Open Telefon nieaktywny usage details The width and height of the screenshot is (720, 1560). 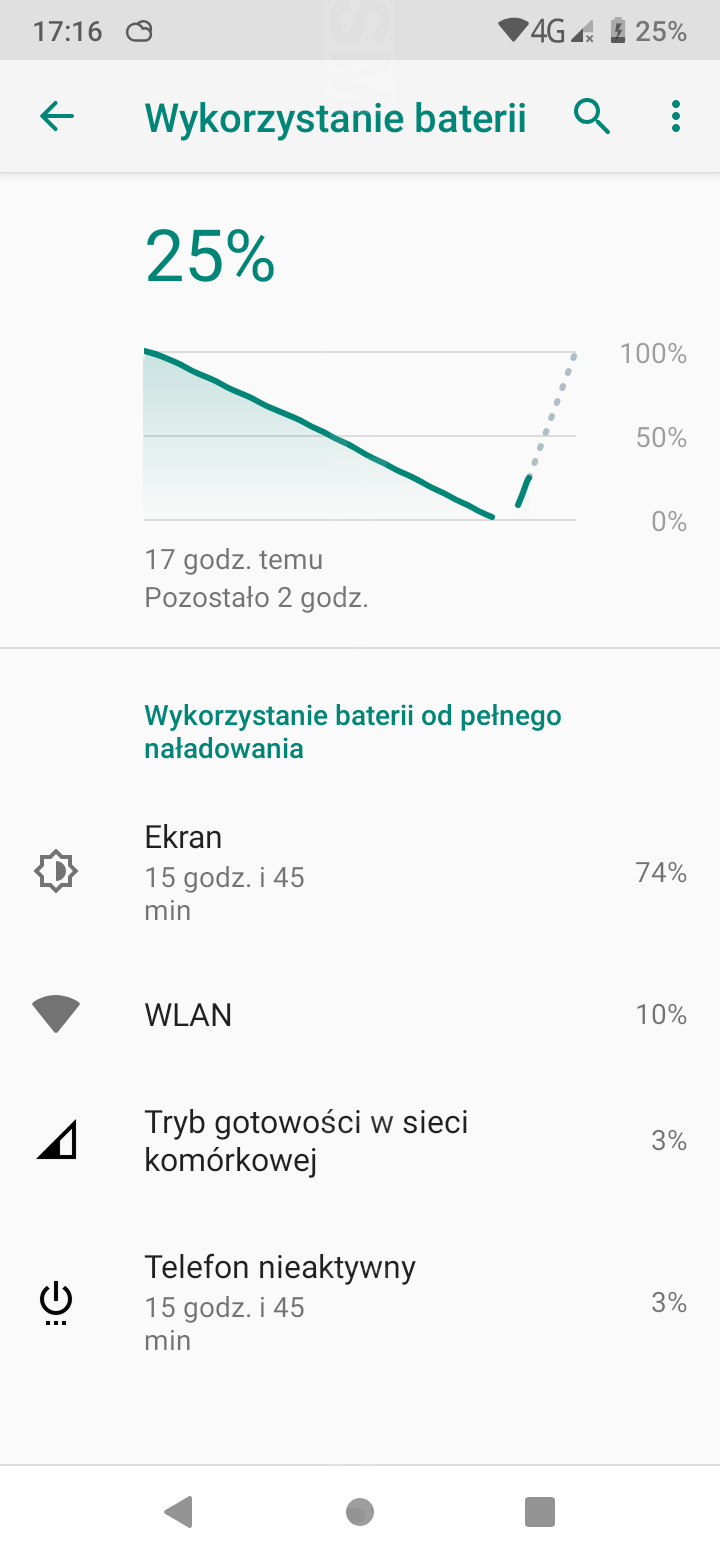point(360,1302)
